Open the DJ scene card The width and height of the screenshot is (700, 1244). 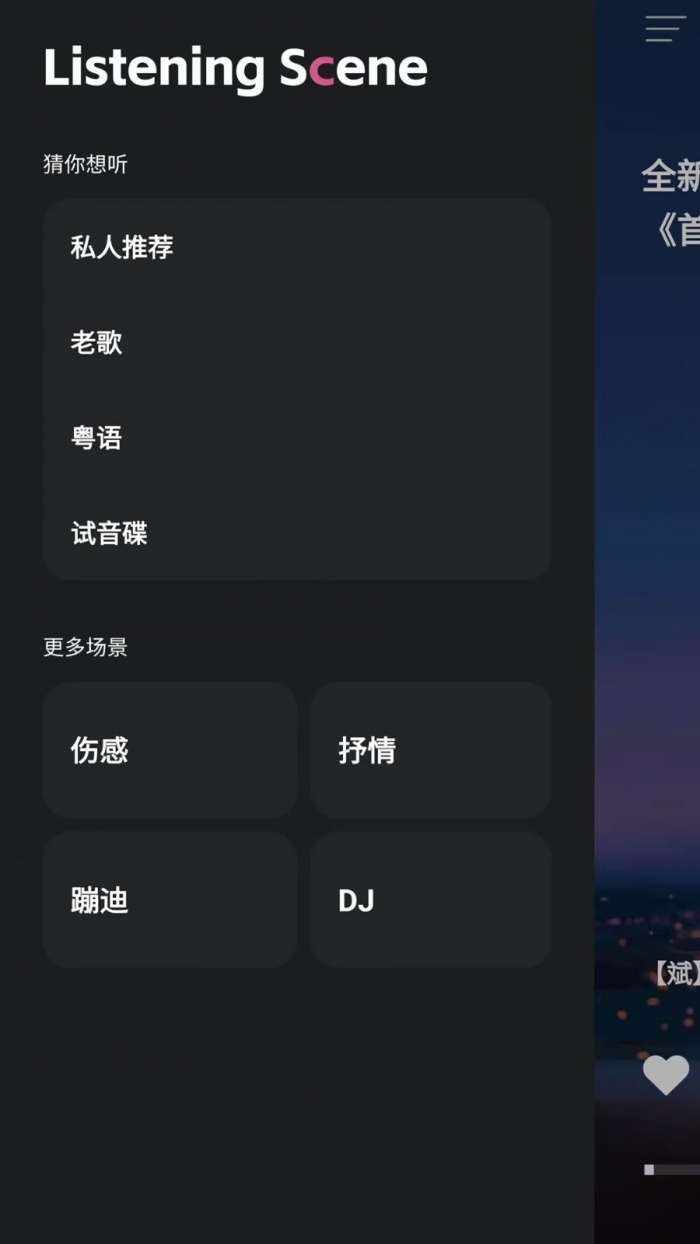tap(431, 900)
